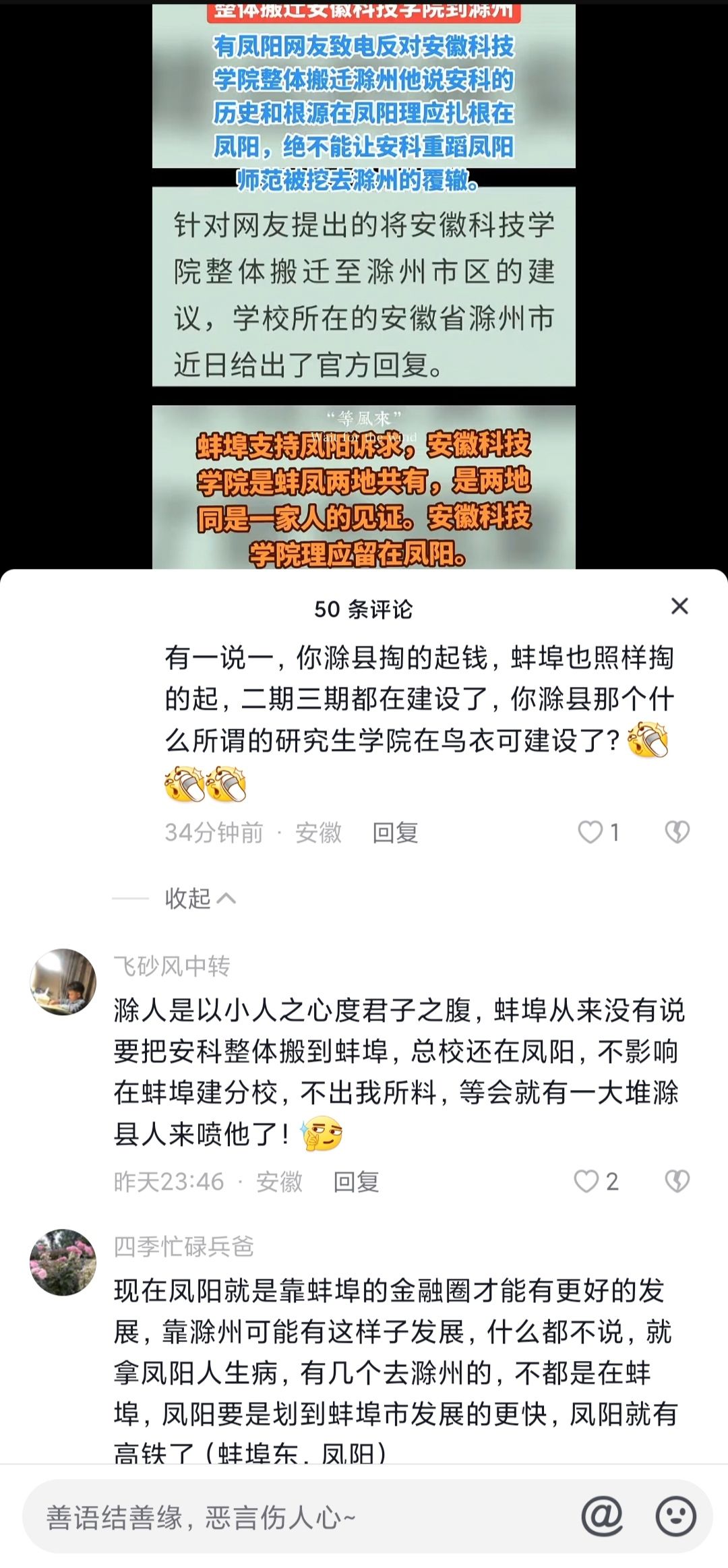Mention someone with the @ icon
The width and height of the screenshot is (728, 1568).
coord(602,1517)
